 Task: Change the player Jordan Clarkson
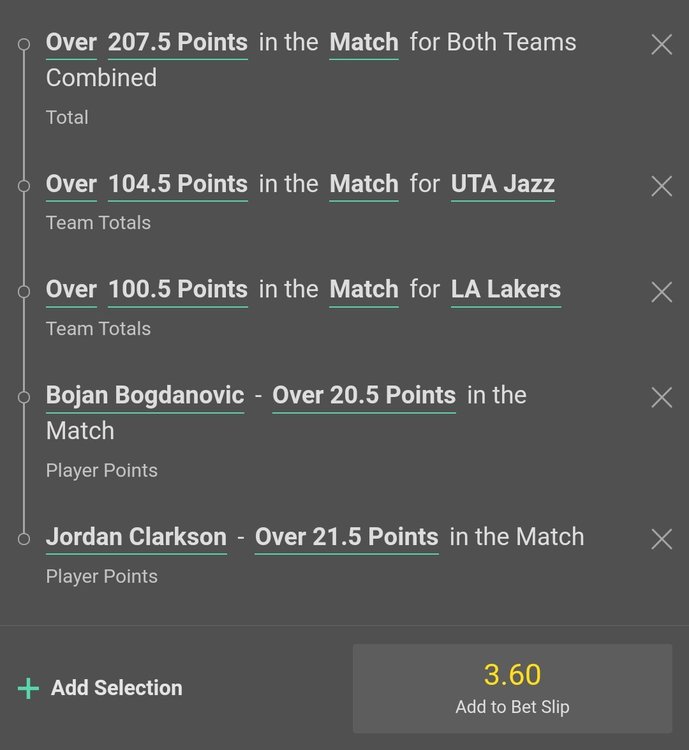coord(136,538)
